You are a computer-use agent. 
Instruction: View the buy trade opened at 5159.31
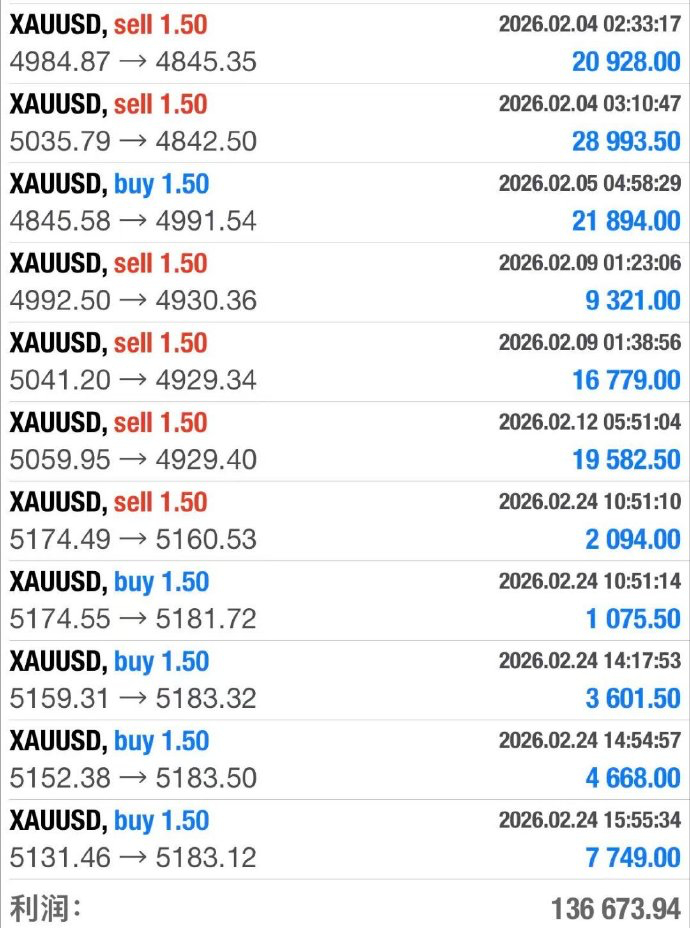click(345, 680)
